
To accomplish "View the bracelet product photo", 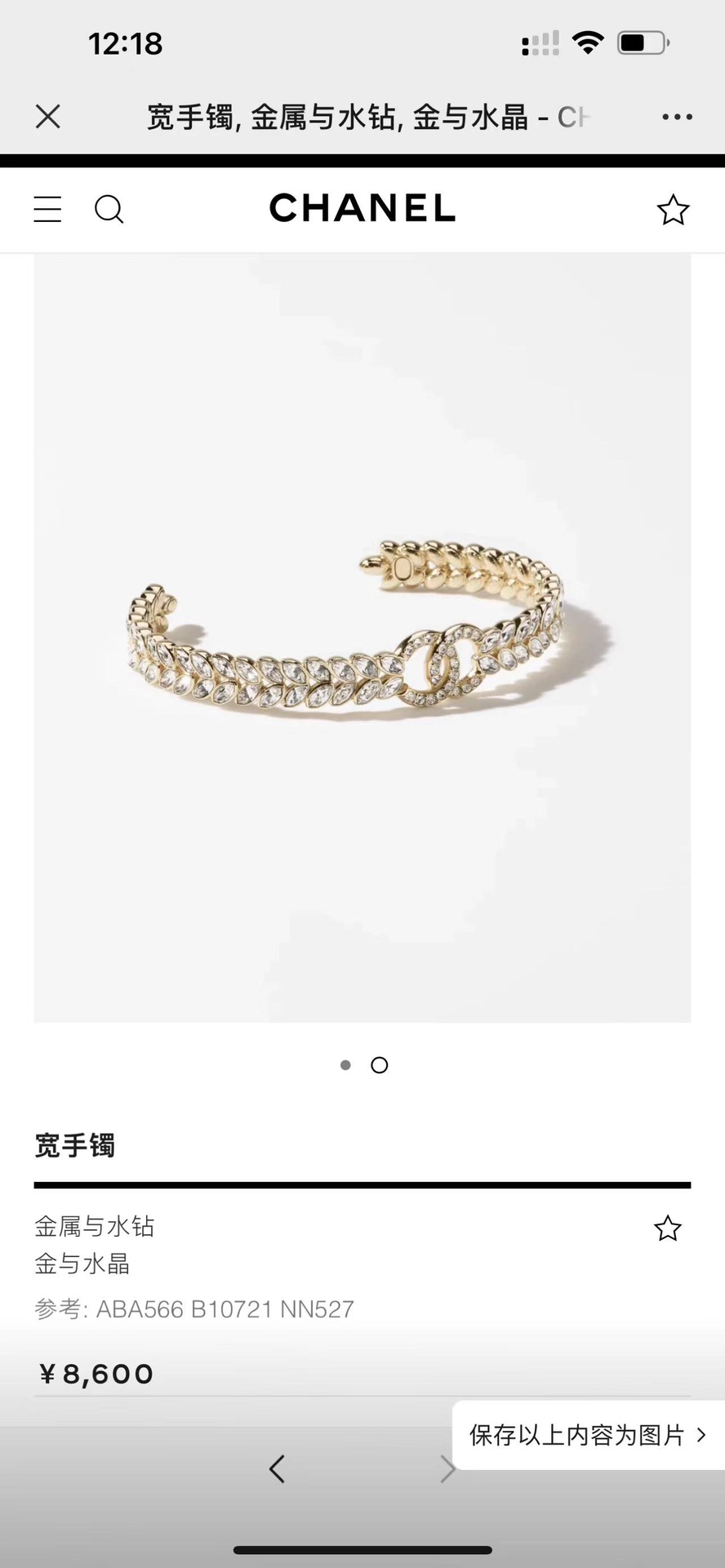I will (x=362, y=637).
